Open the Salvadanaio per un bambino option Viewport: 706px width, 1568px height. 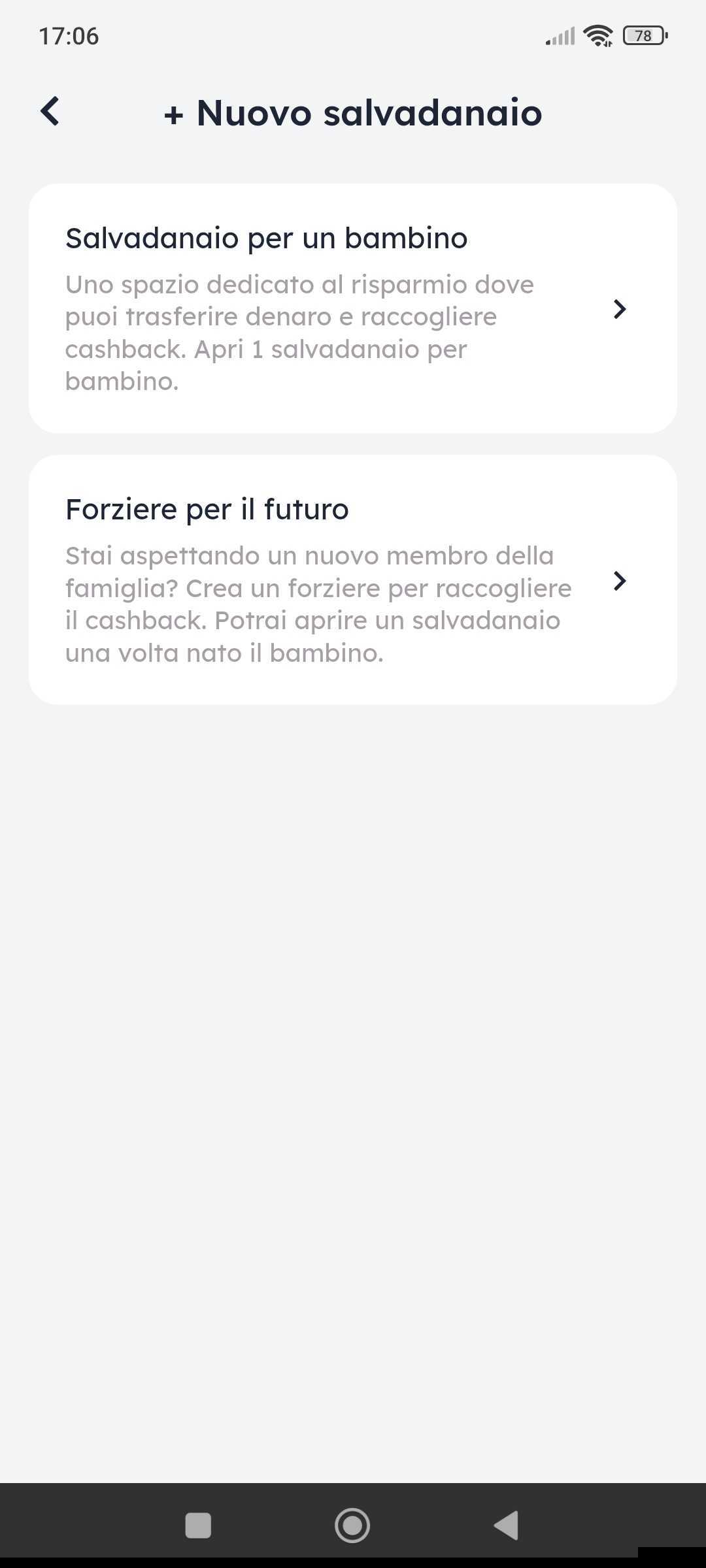point(353,308)
